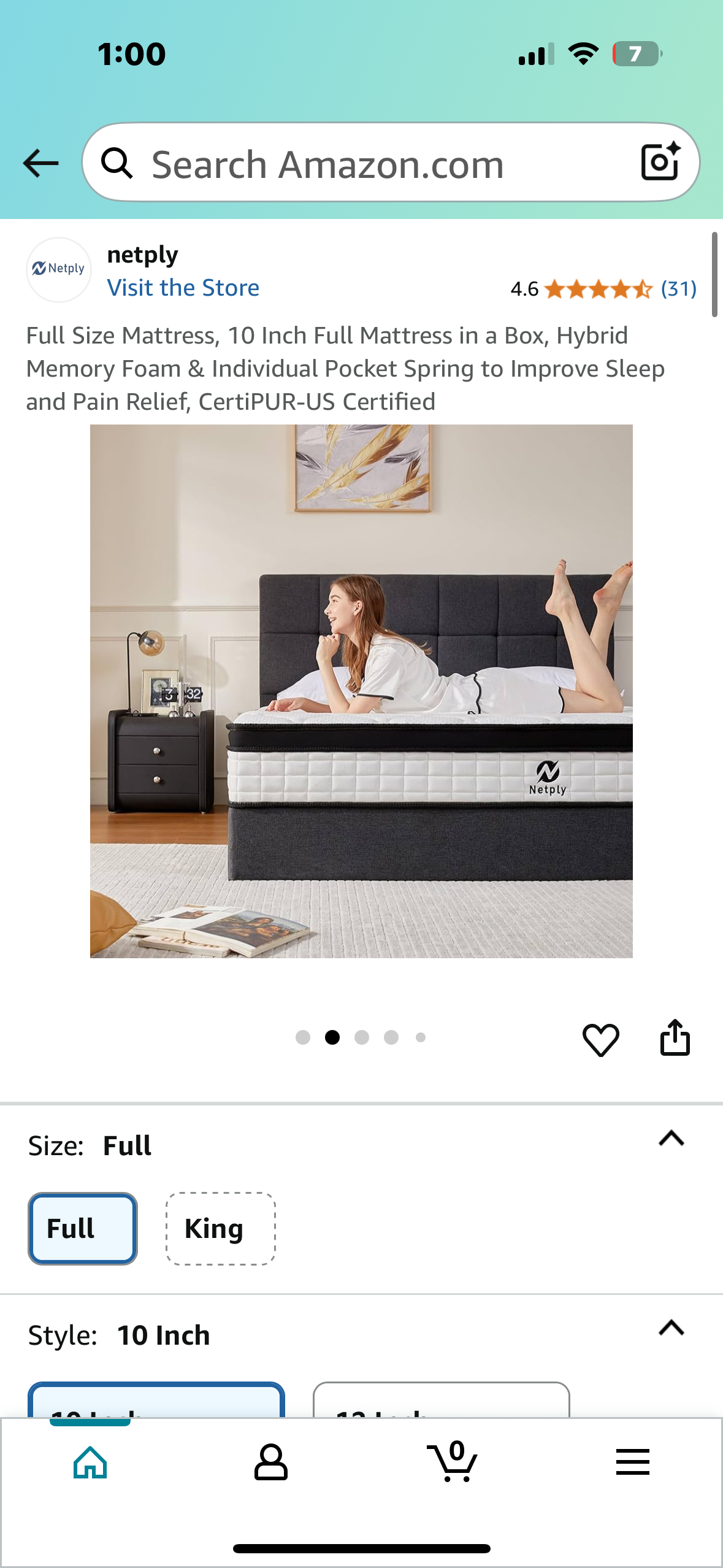The image size is (723, 1568).
Task: Share this product listing
Action: pos(675,1038)
